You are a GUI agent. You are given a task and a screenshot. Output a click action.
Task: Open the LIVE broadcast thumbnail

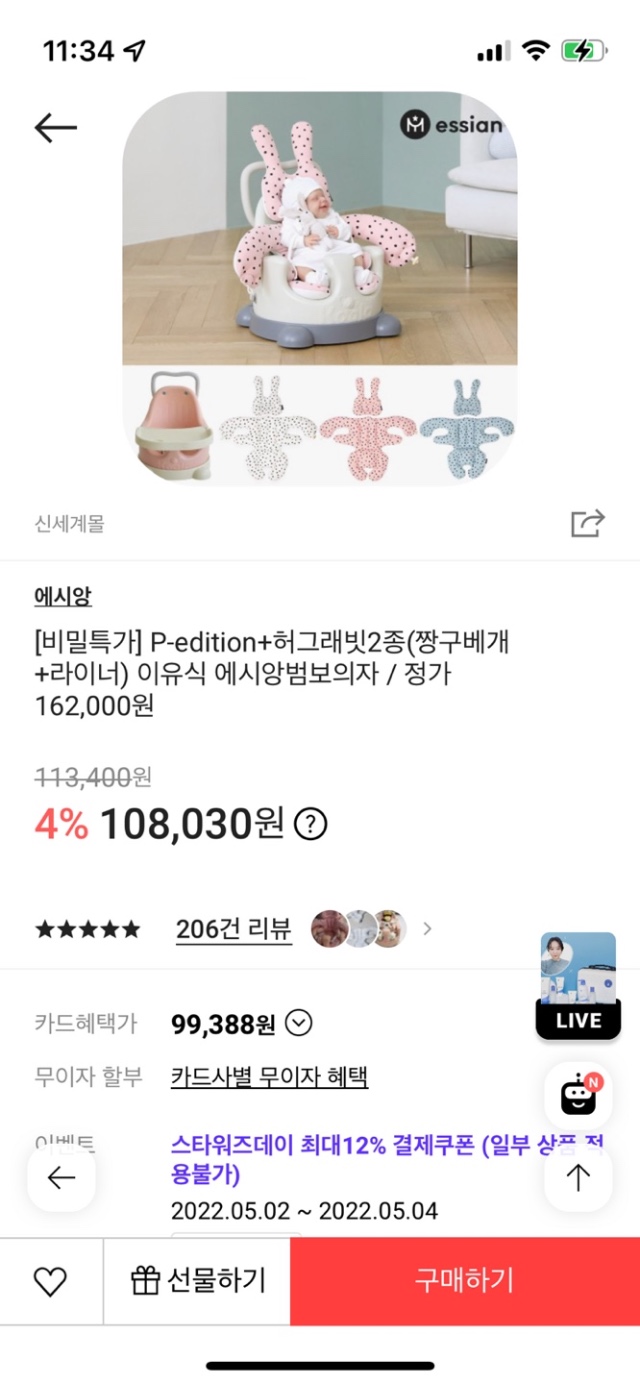[x=578, y=985]
